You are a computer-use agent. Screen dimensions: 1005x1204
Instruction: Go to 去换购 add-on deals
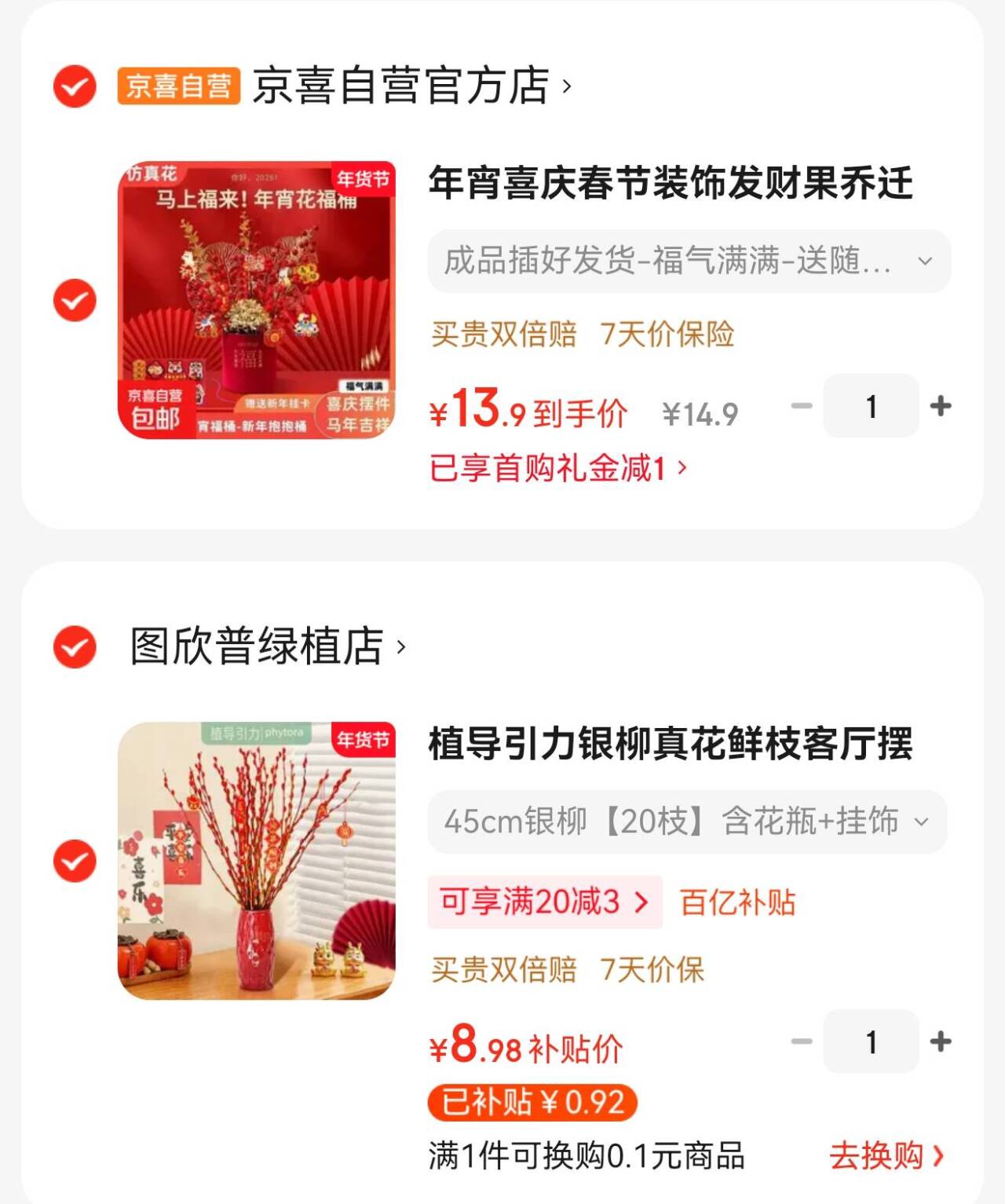coord(886,1156)
